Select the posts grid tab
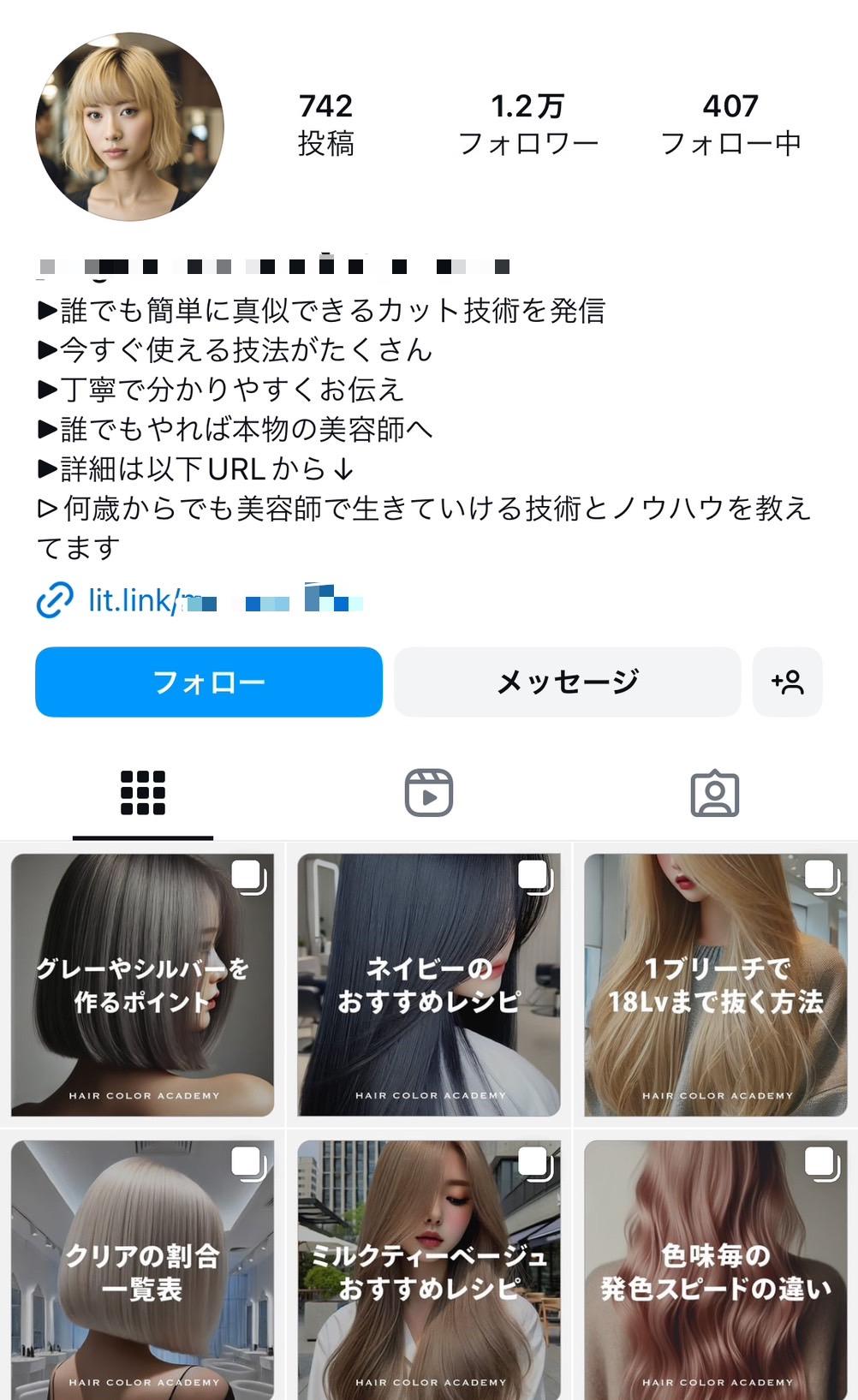Image resolution: width=858 pixels, height=1400 pixels. pos(143,793)
